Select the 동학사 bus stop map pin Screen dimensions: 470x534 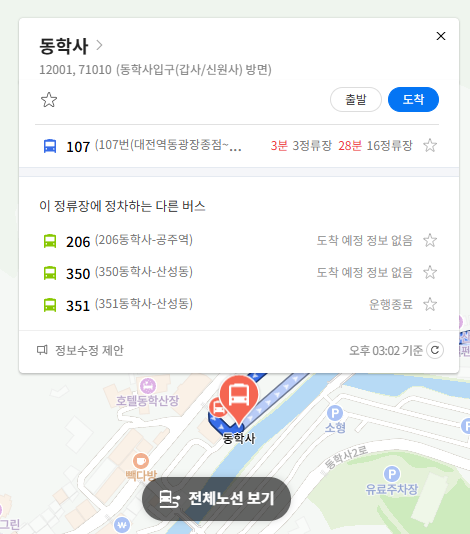[x=239, y=399]
